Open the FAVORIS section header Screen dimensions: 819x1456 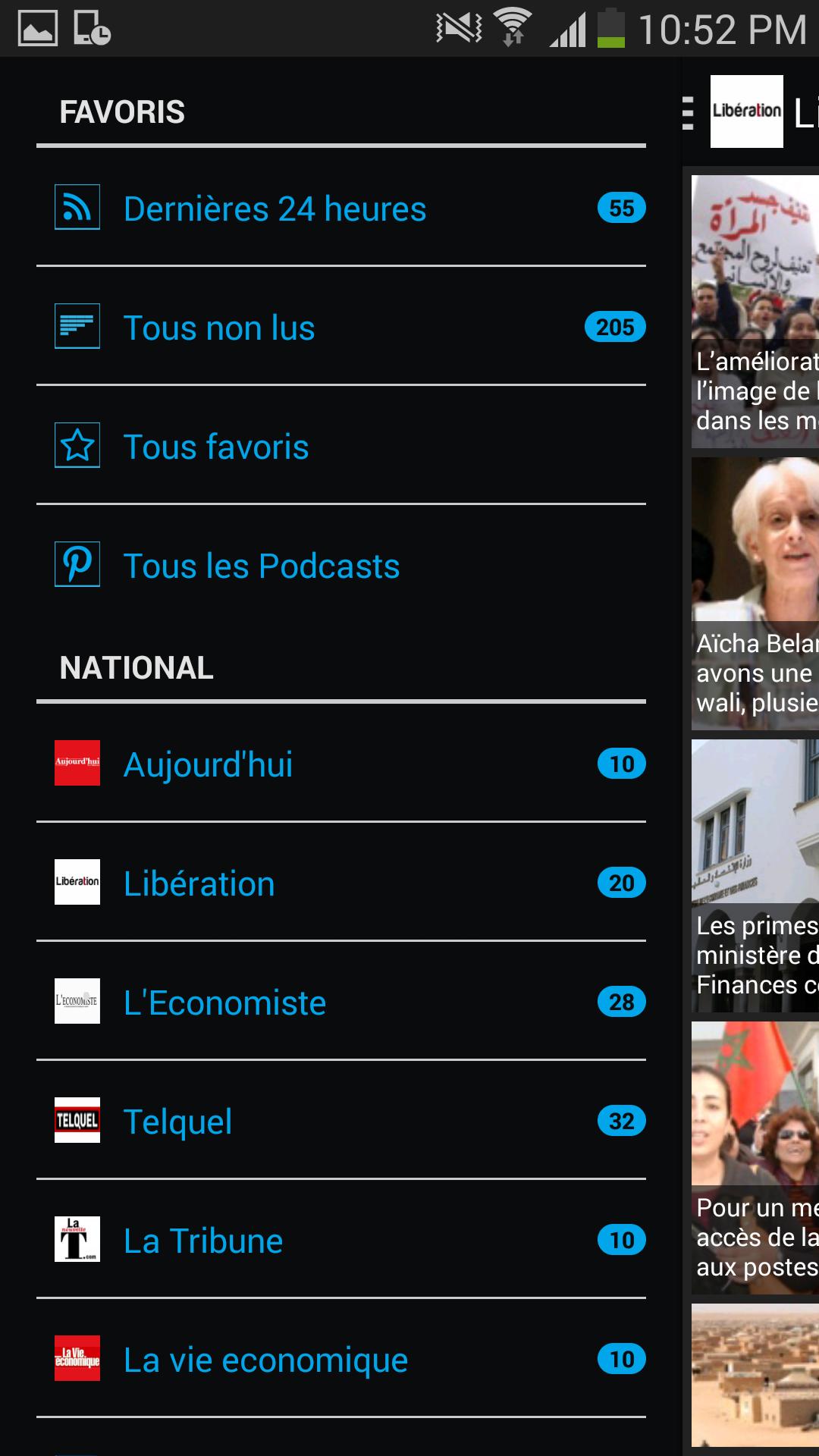[x=122, y=111]
